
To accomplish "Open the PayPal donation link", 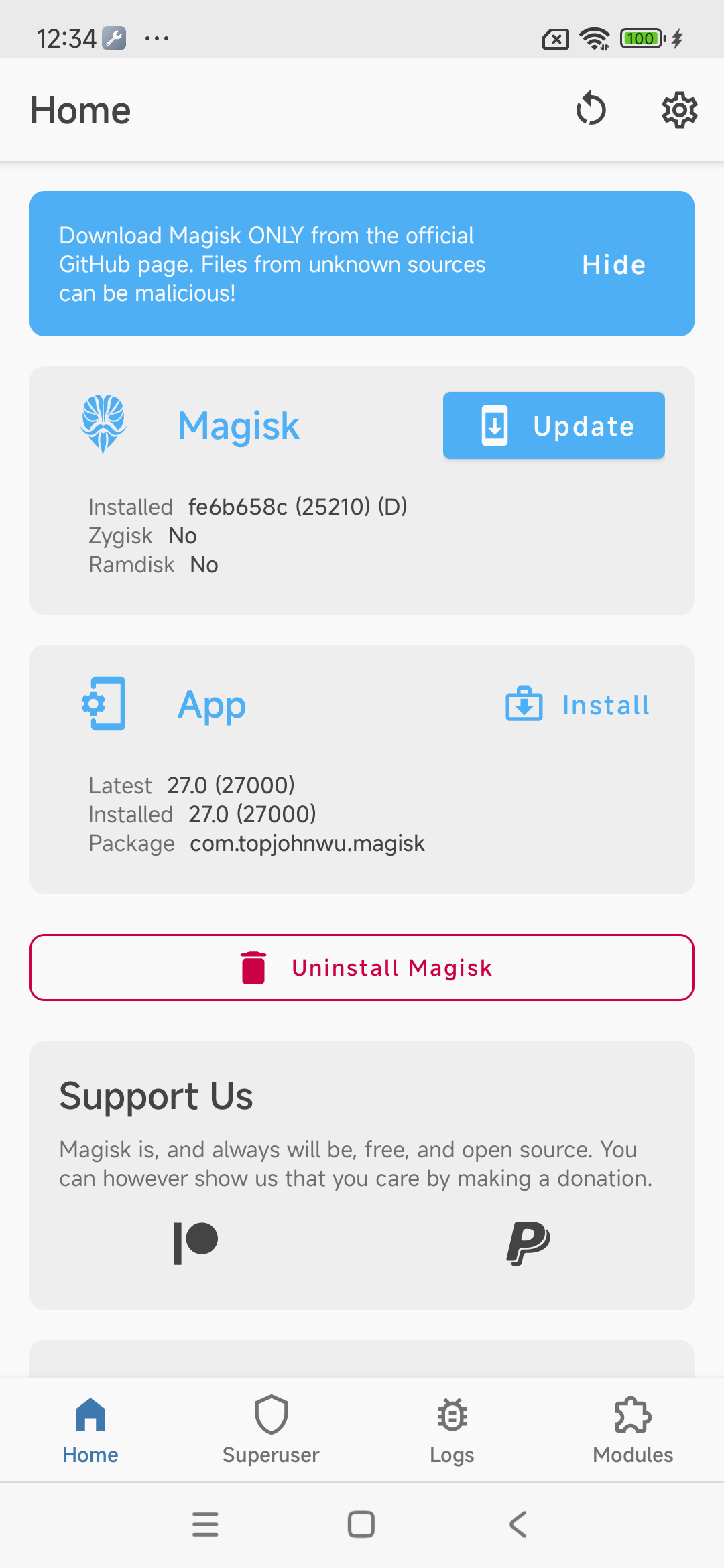I will 528,1243.
